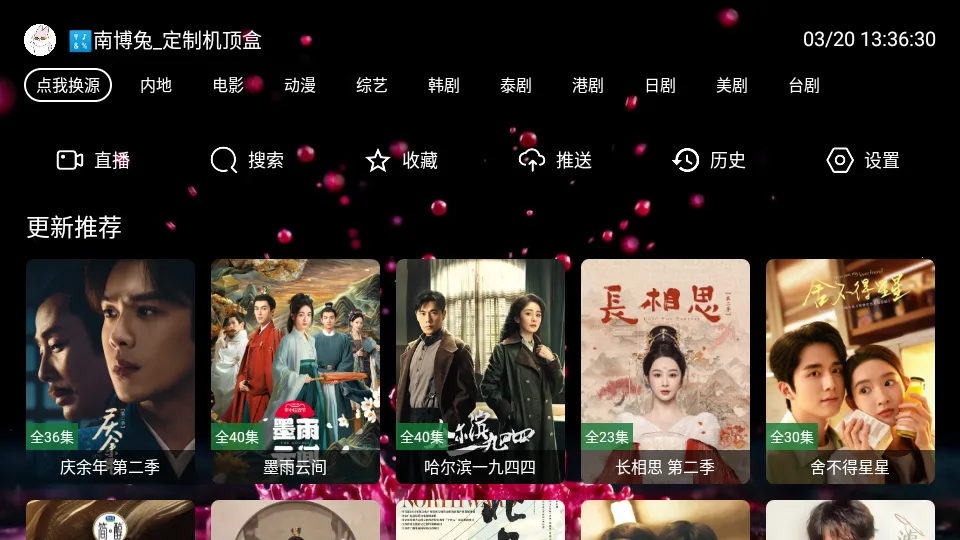This screenshot has width=960, height=540.
Task: Open the 日剧 category
Action: coord(660,85)
